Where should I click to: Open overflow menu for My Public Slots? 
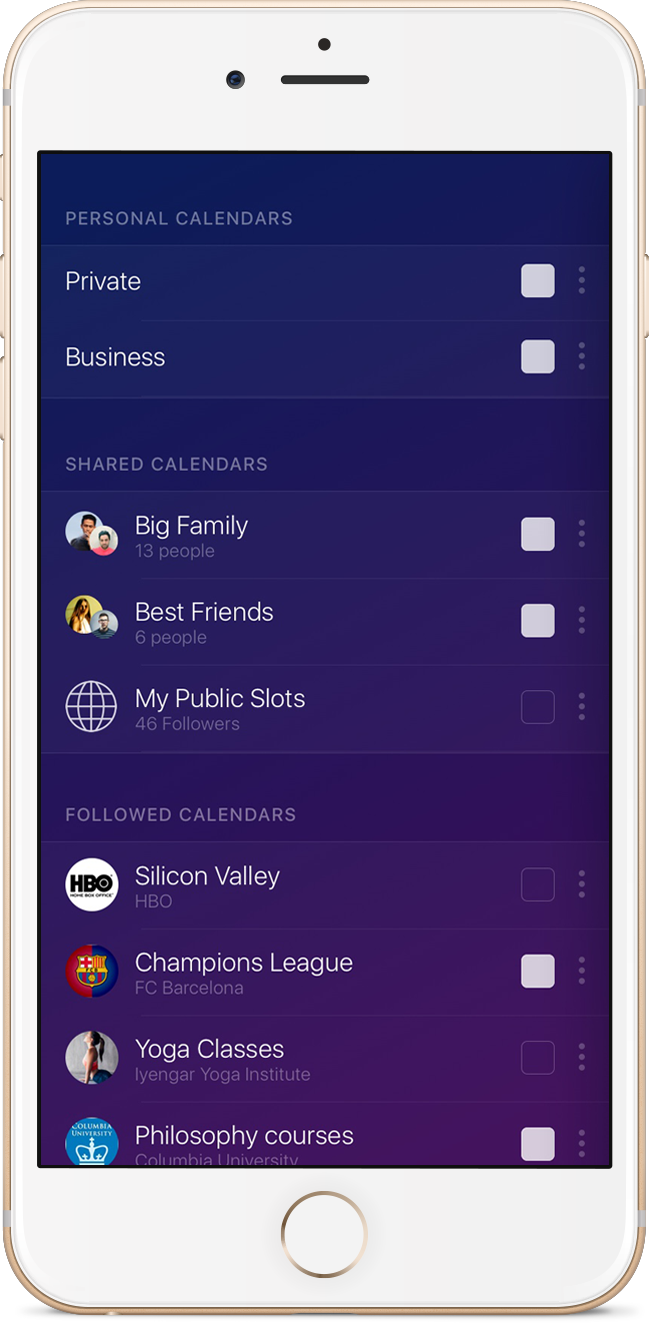point(581,708)
